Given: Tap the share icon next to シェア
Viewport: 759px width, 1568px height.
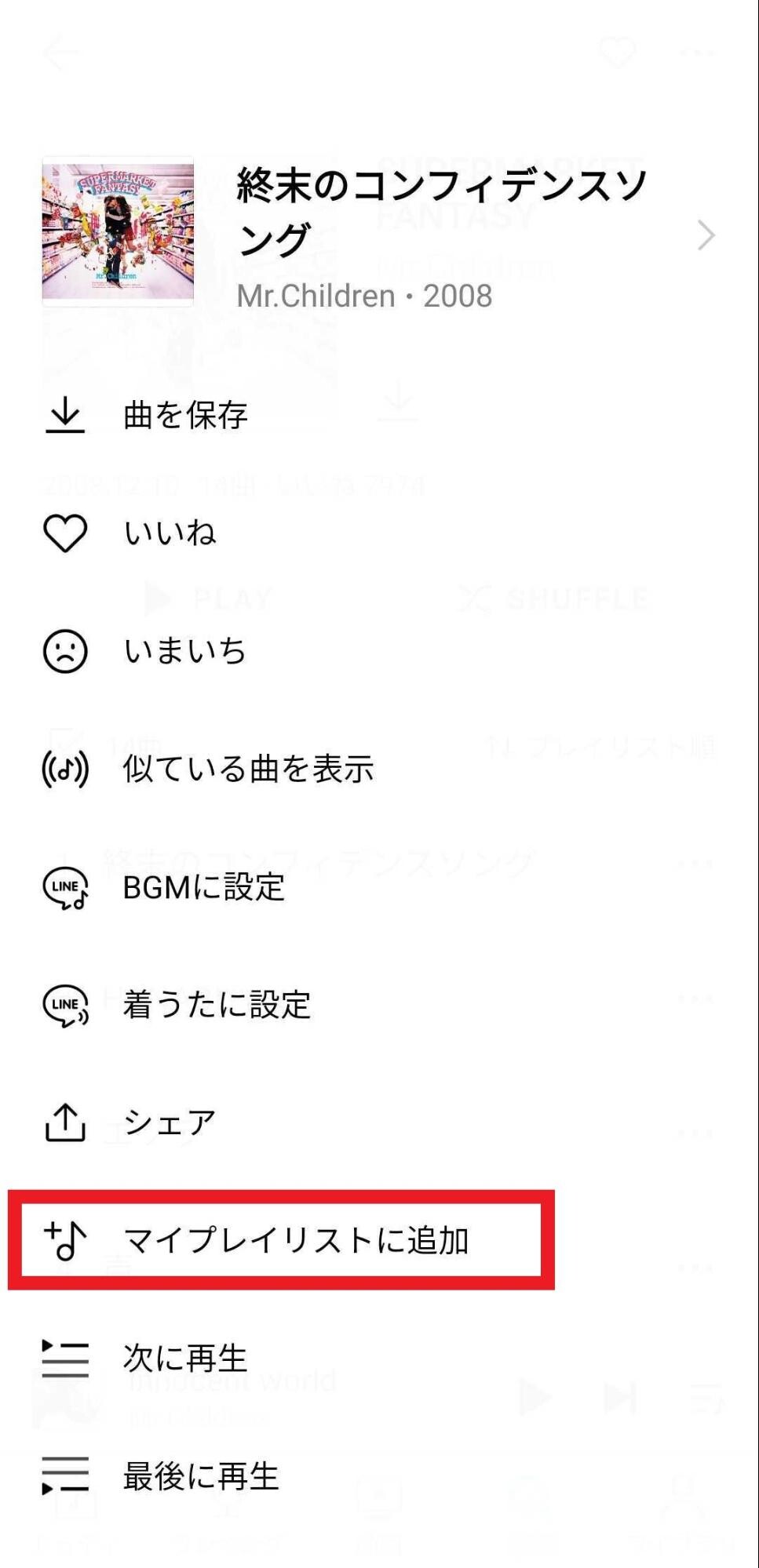Looking at the screenshot, I should [x=65, y=1123].
